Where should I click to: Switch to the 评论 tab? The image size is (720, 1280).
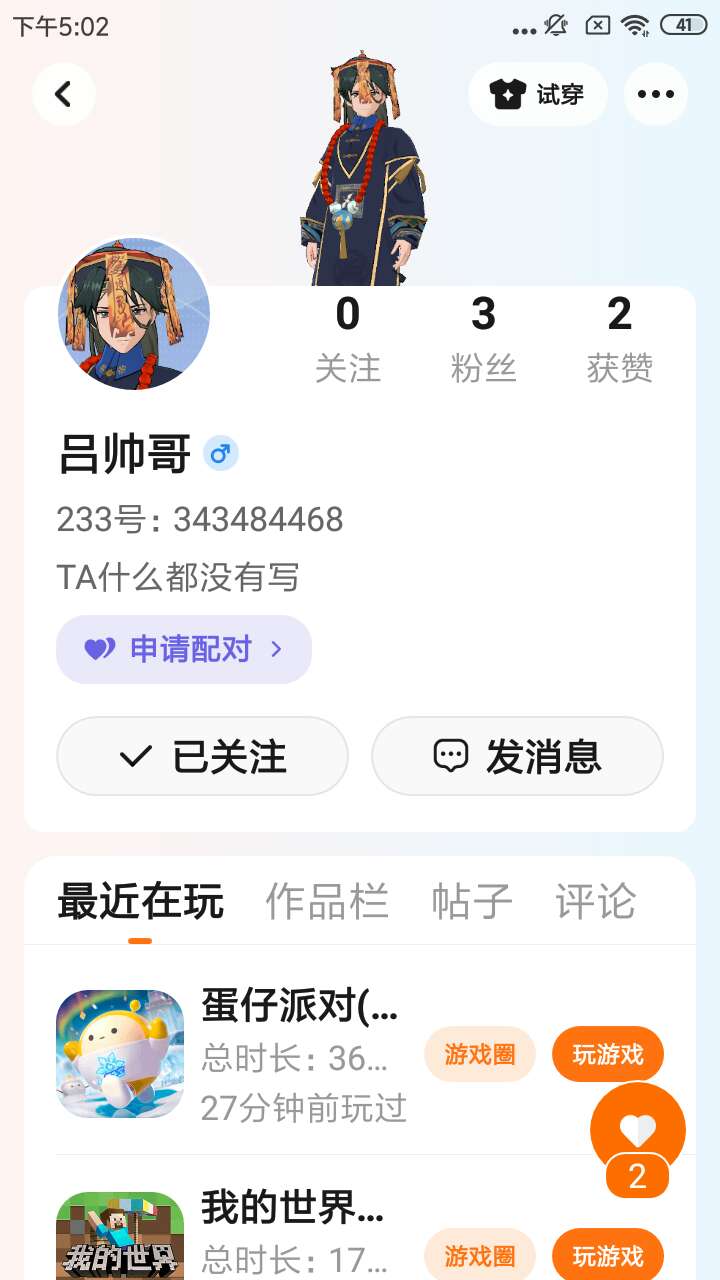click(x=595, y=902)
